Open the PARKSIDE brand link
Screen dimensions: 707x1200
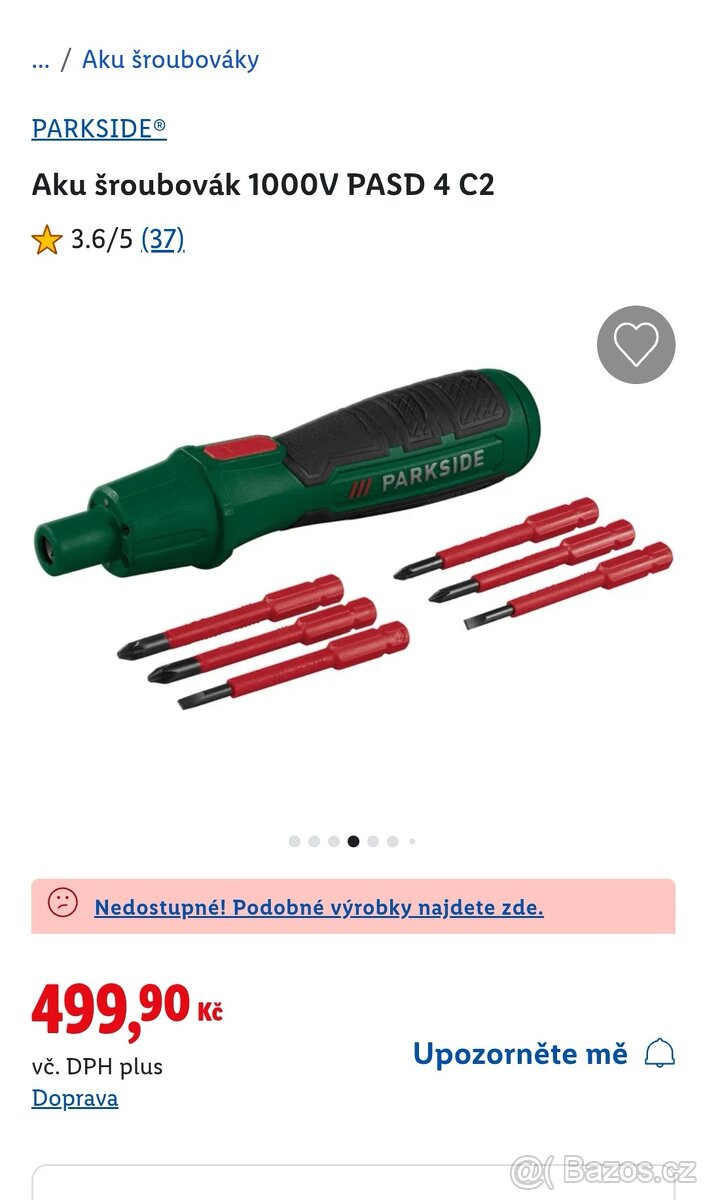(99, 129)
